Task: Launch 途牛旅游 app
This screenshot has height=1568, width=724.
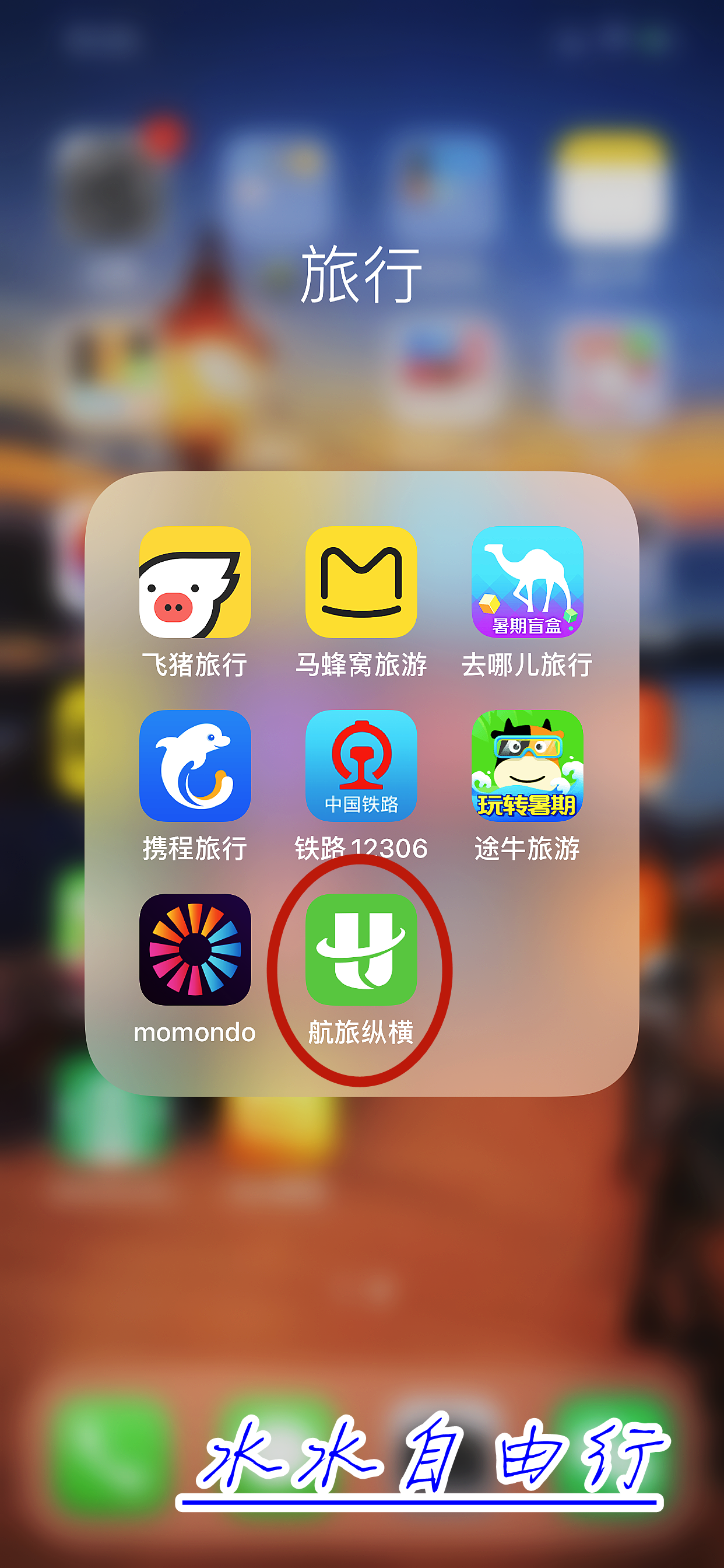Action: (527, 766)
